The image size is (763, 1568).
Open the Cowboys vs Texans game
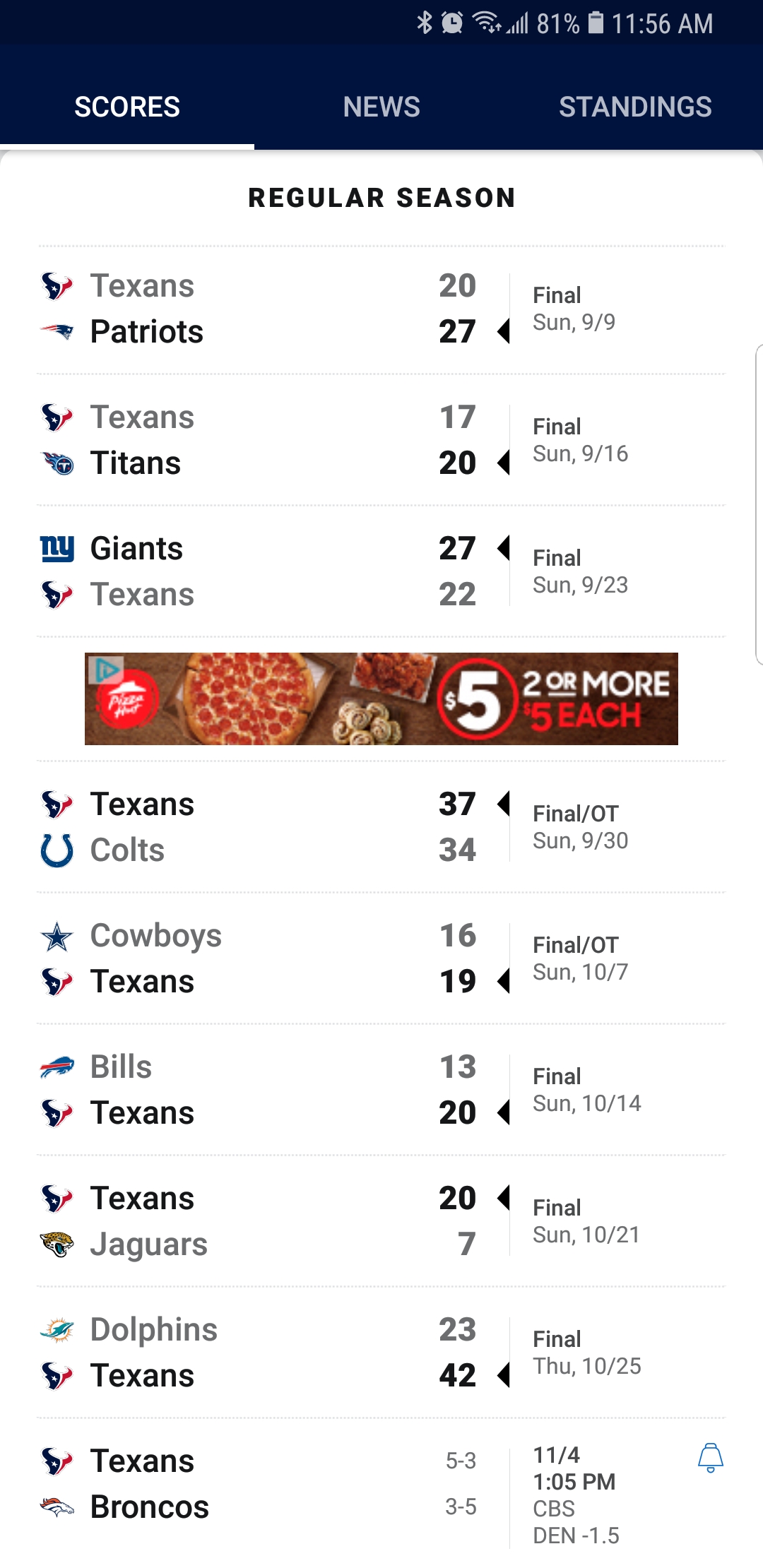click(283, 959)
